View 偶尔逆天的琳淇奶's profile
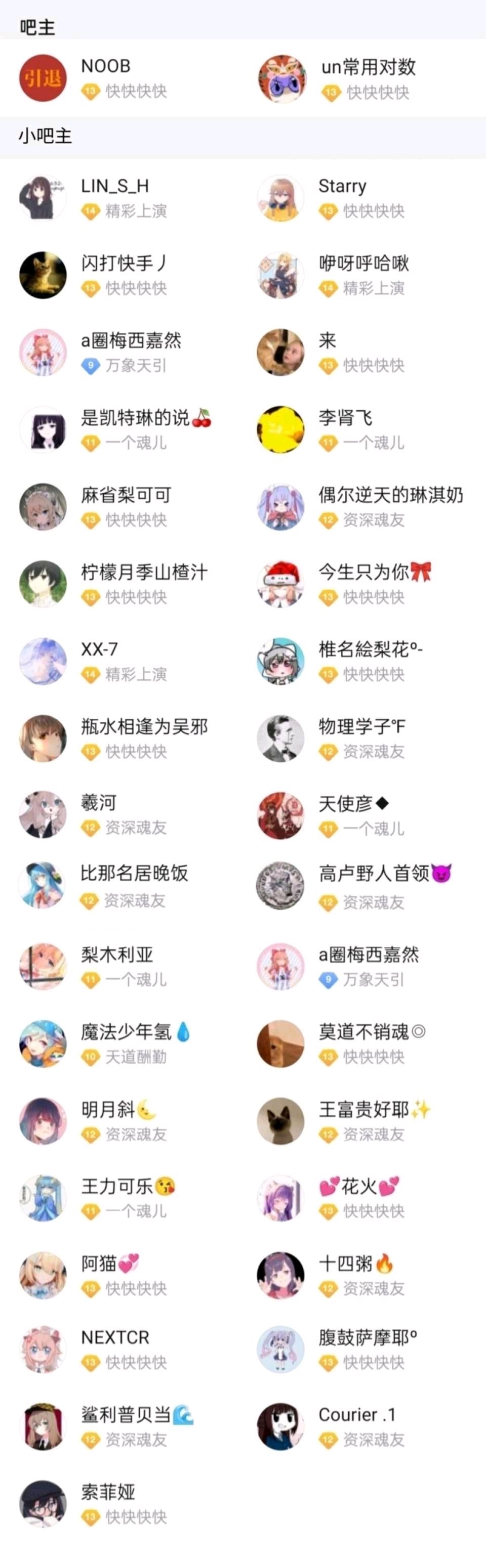Viewport: 486px width, 1568px height. coord(390,496)
